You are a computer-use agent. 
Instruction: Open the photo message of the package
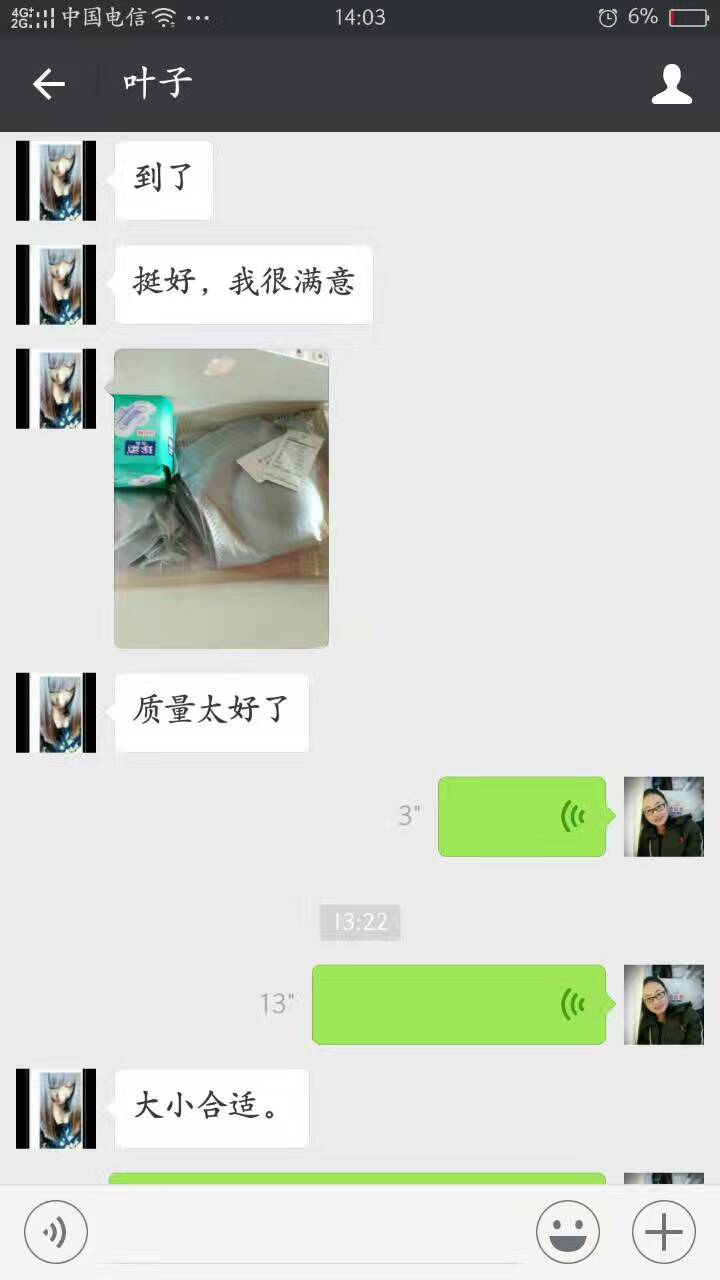(221, 498)
